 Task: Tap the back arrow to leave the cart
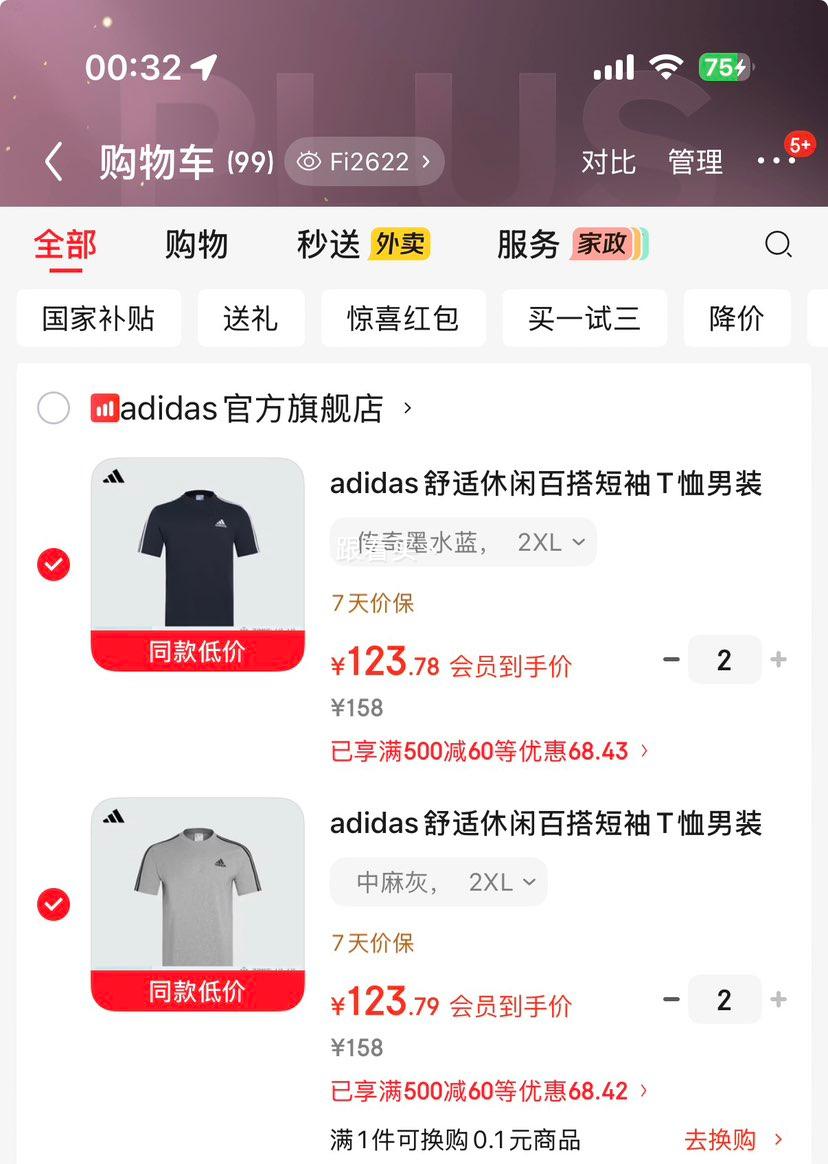[54, 161]
